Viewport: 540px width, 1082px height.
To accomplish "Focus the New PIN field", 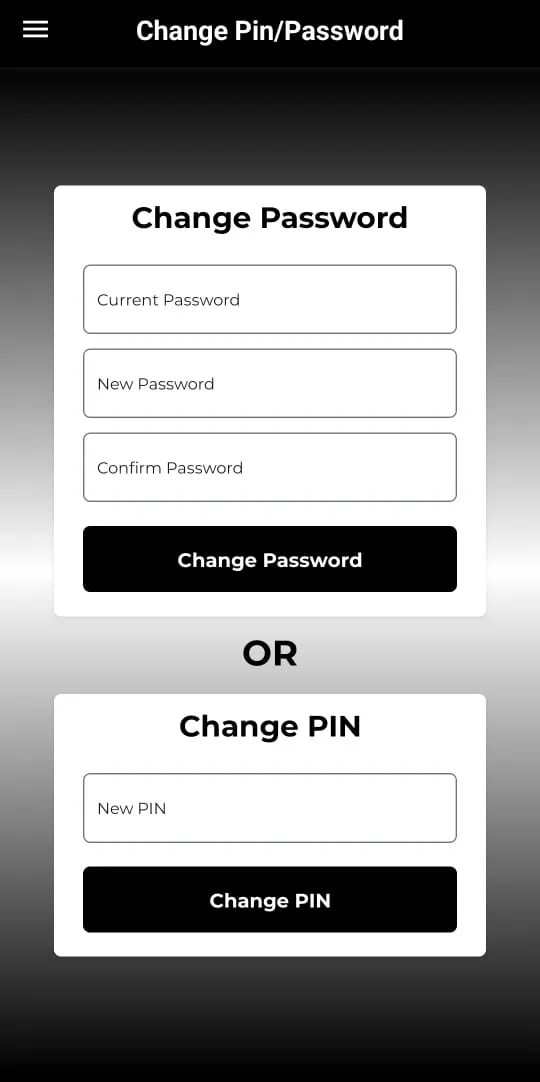I will click(270, 807).
